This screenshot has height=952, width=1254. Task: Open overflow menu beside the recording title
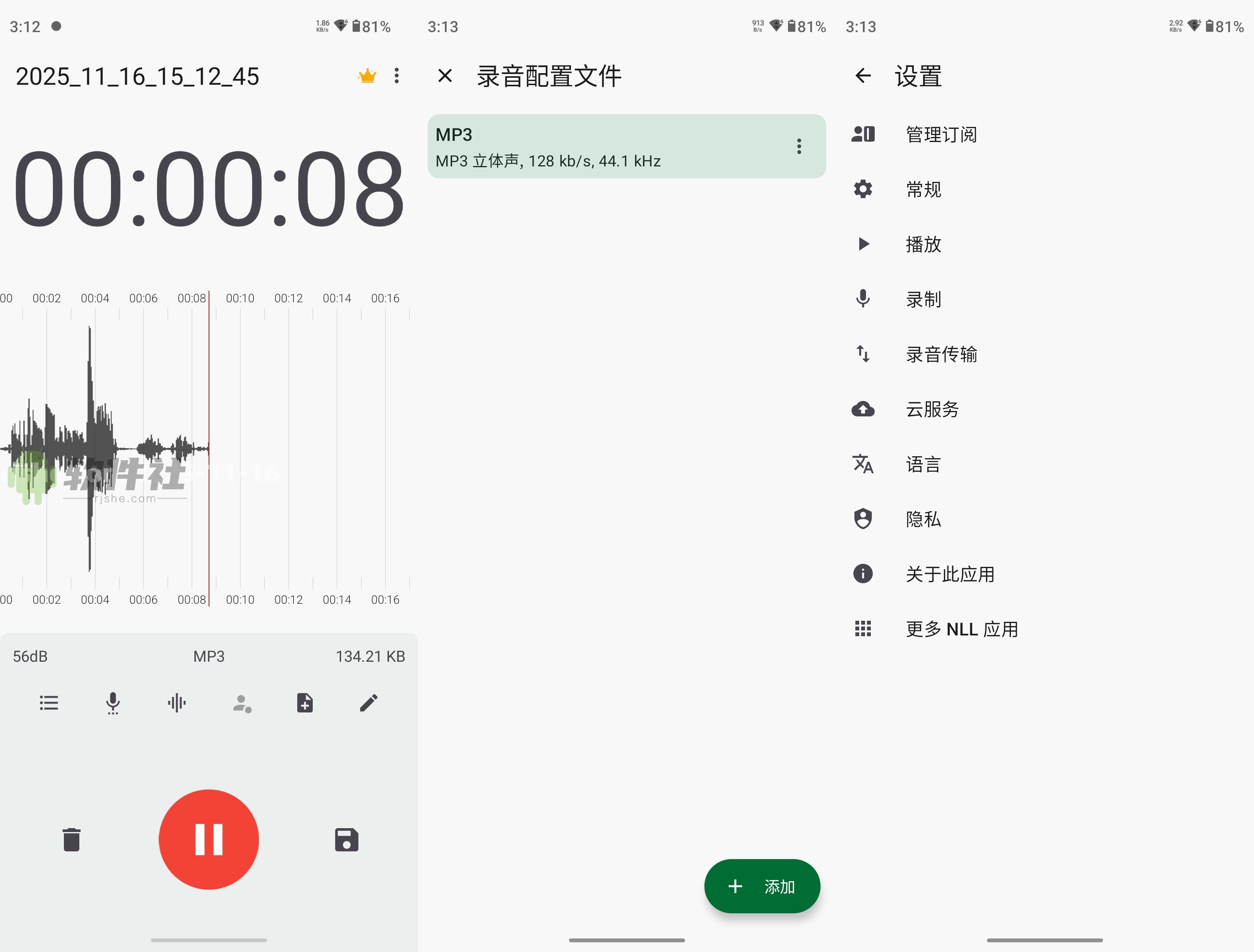point(397,76)
